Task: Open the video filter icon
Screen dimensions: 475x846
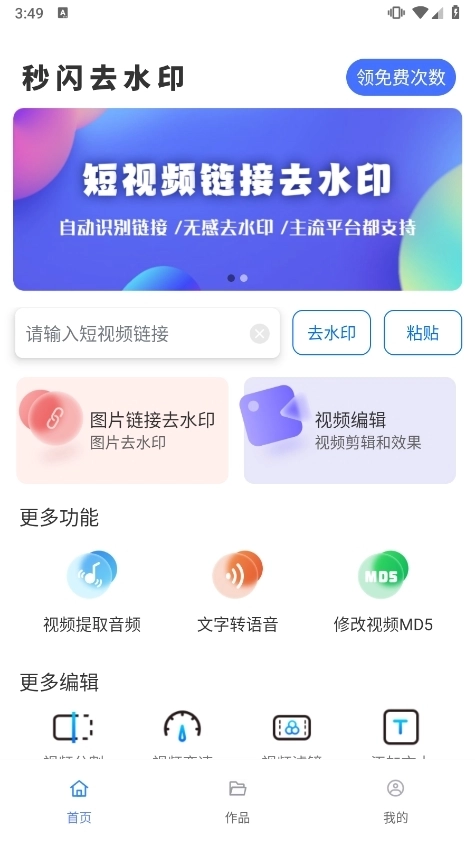Action: click(292, 728)
